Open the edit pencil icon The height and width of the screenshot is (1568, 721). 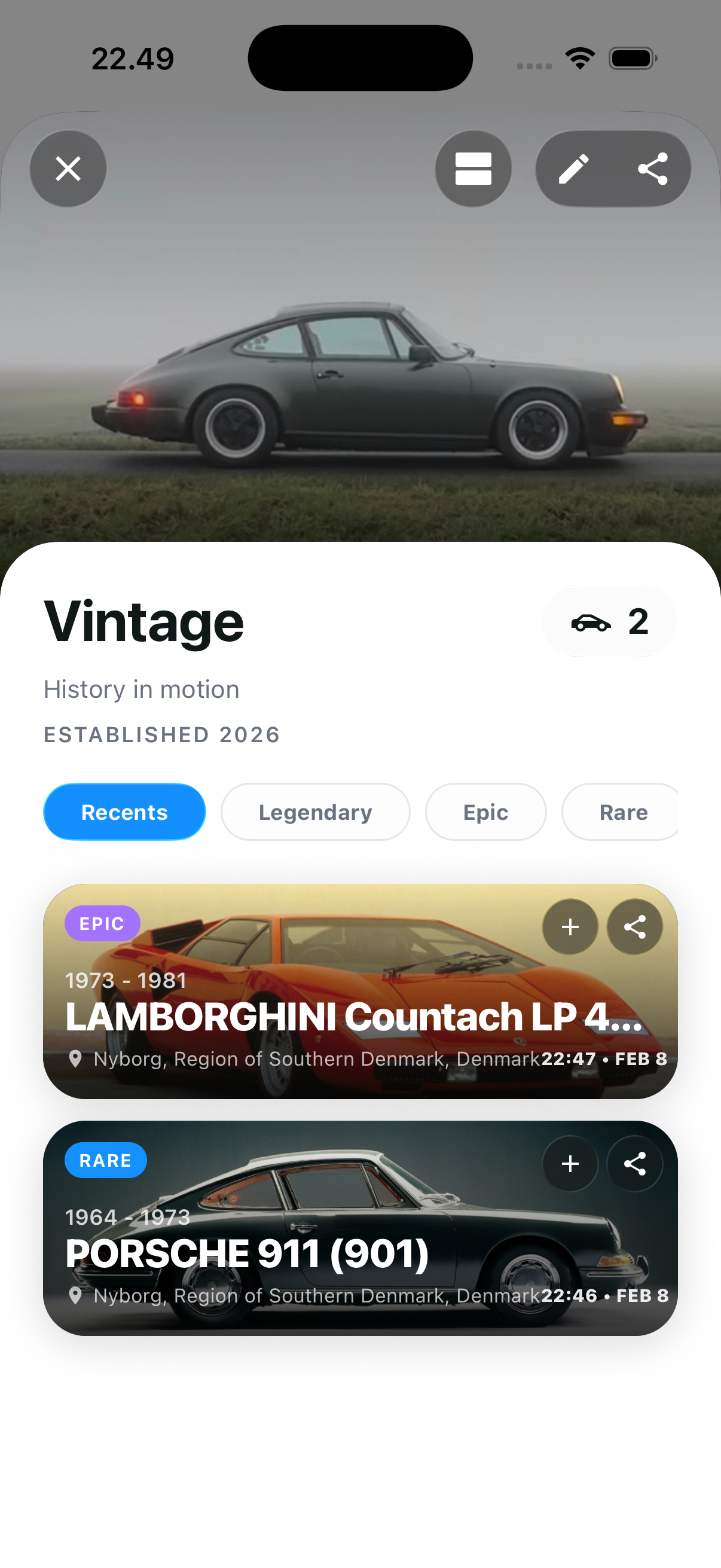pos(575,169)
